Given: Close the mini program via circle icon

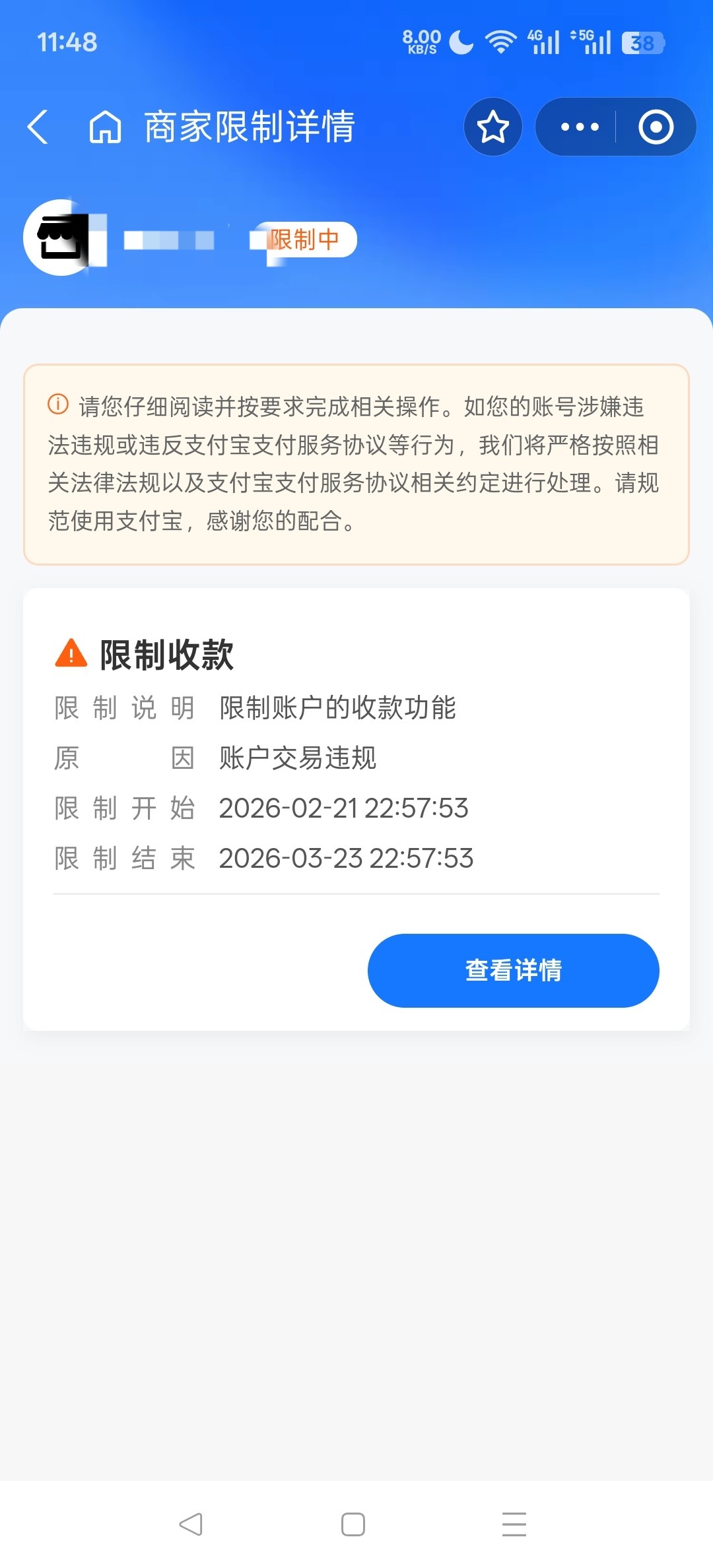Looking at the screenshot, I should (x=656, y=127).
